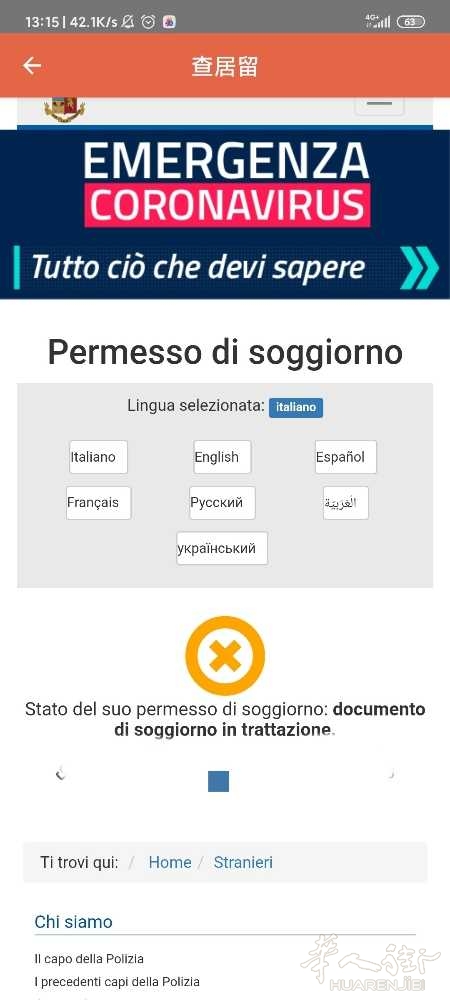This screenshot has height=1000, width=450.
Task: Open the Stranieri breadcrumb link
Action: (x=243, y=862)
